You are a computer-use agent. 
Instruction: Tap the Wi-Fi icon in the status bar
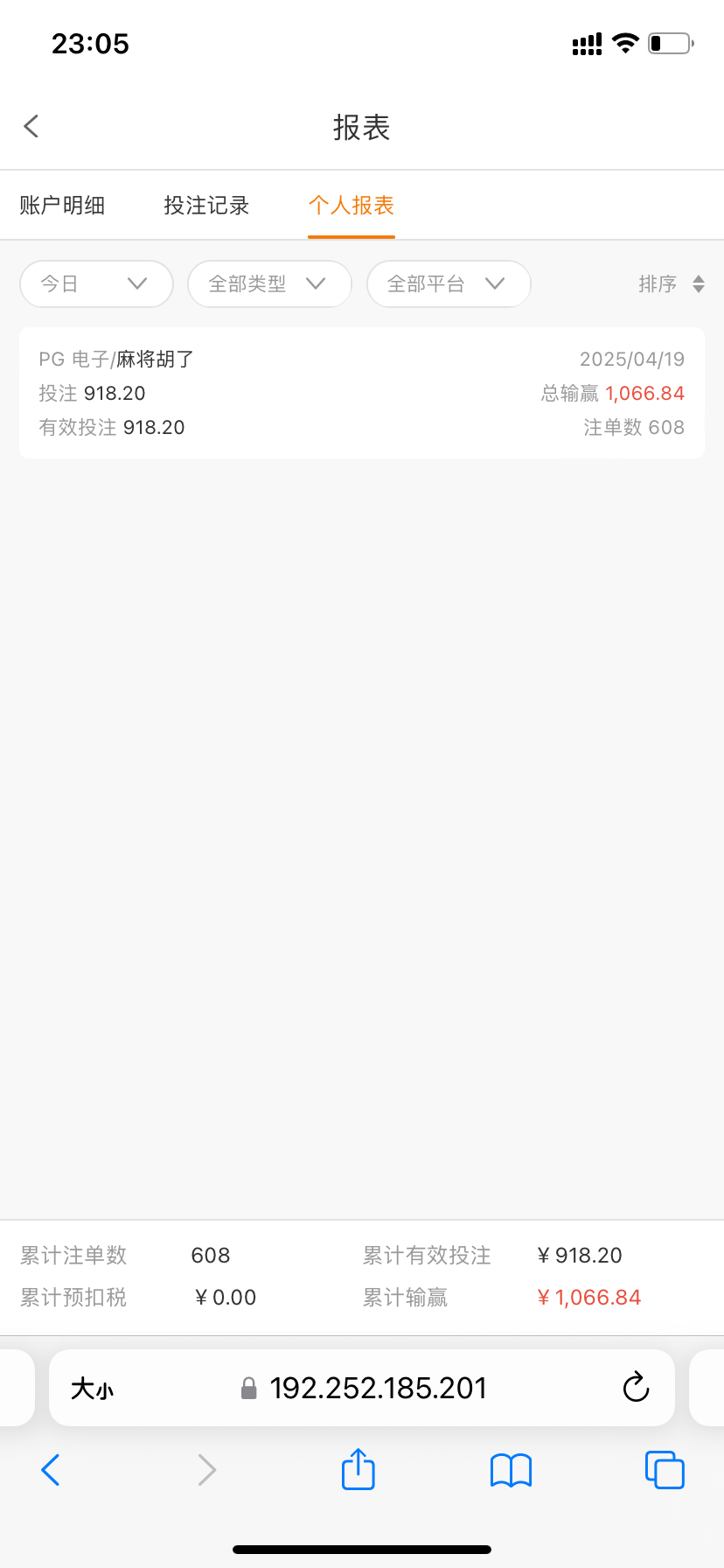(x=625, y=43)
